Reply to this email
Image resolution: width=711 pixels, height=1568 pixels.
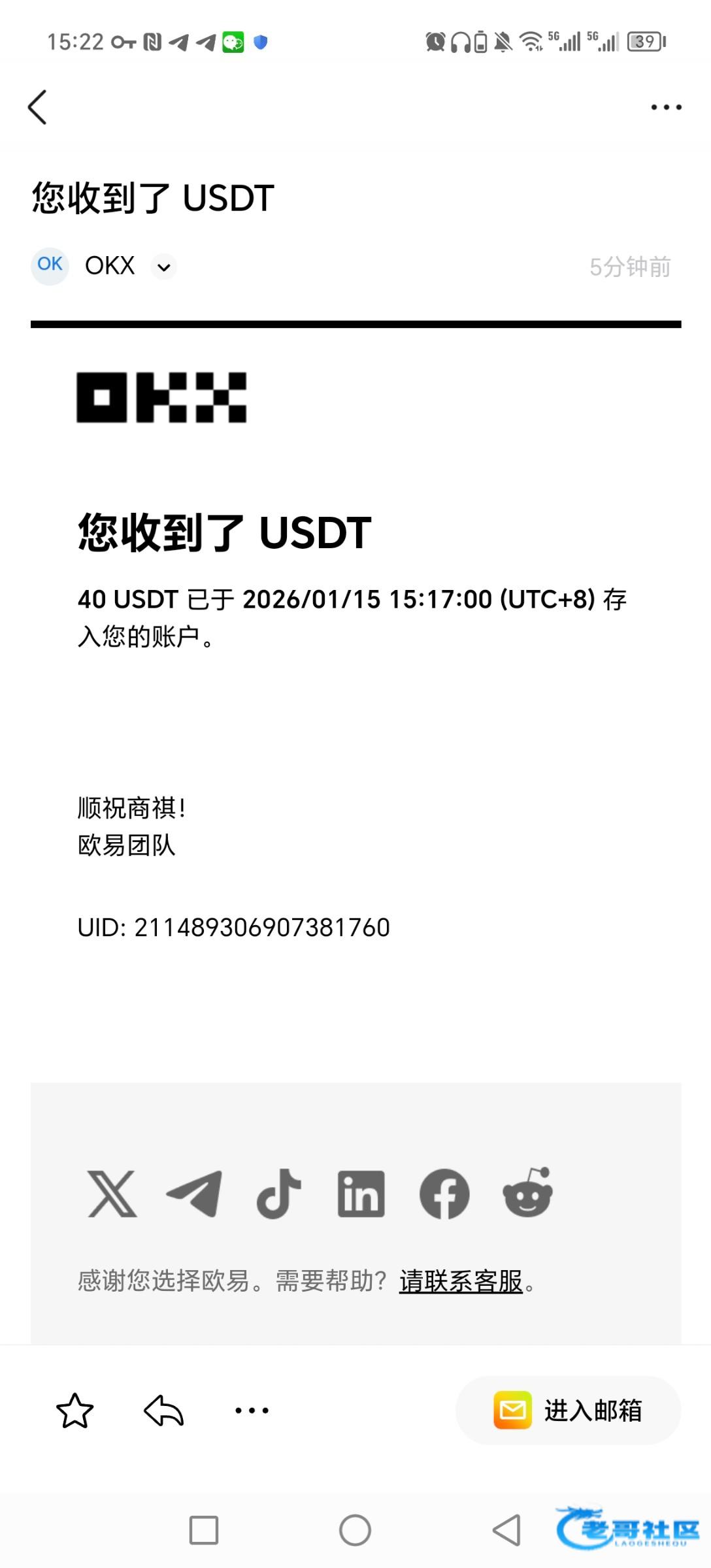[x=163, y=1411]
